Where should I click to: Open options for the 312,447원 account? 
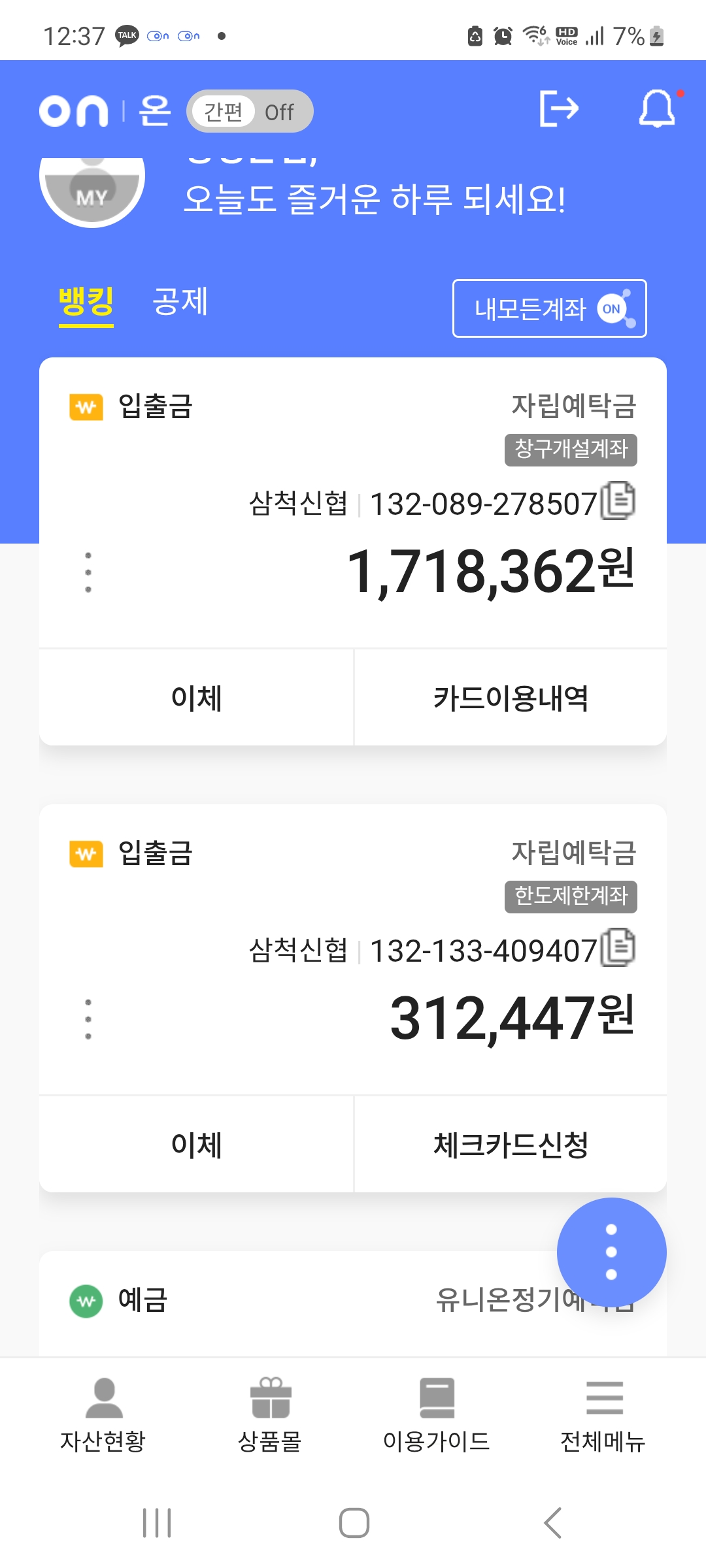[x=88, y=1019]
